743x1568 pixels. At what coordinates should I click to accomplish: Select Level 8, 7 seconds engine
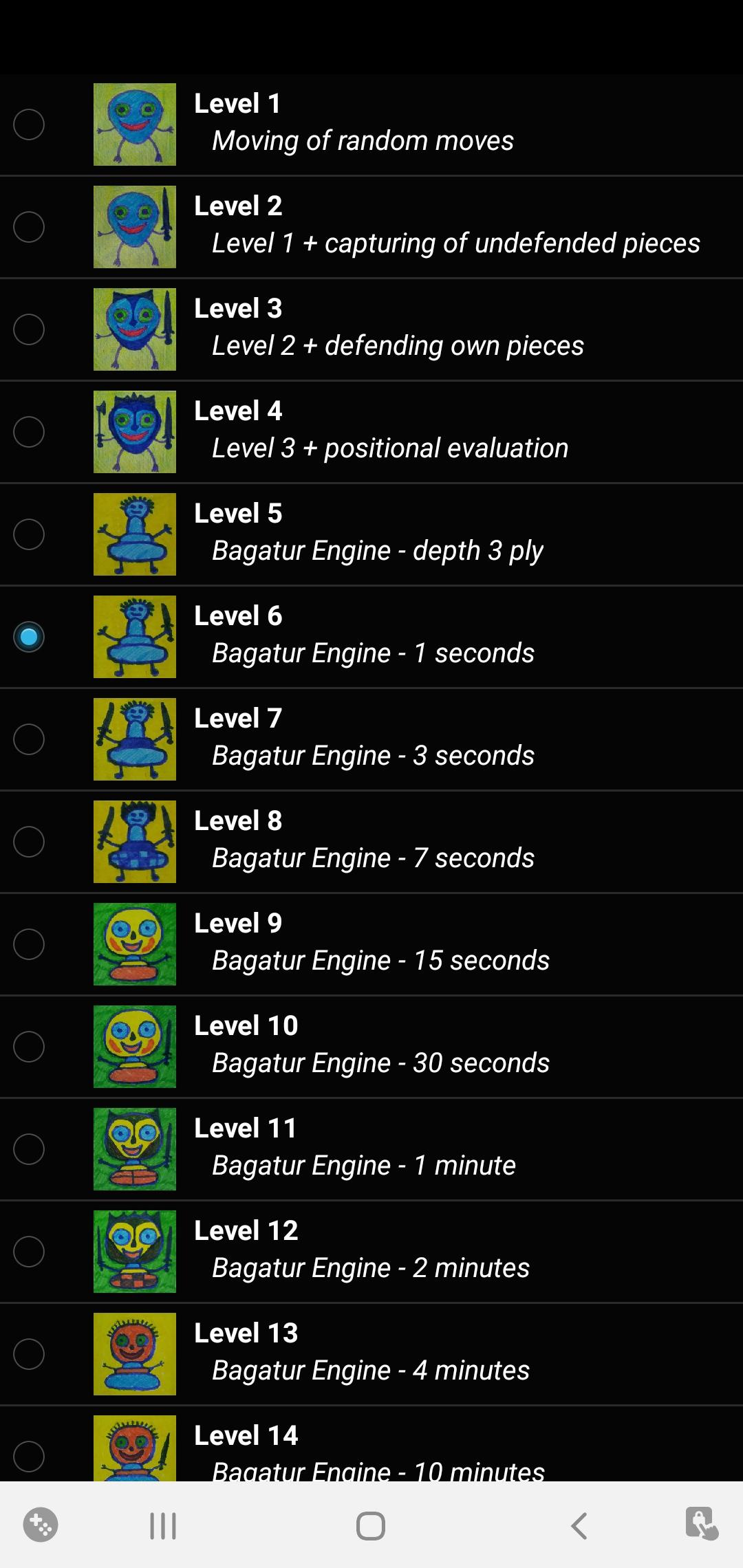click(29, 842)
